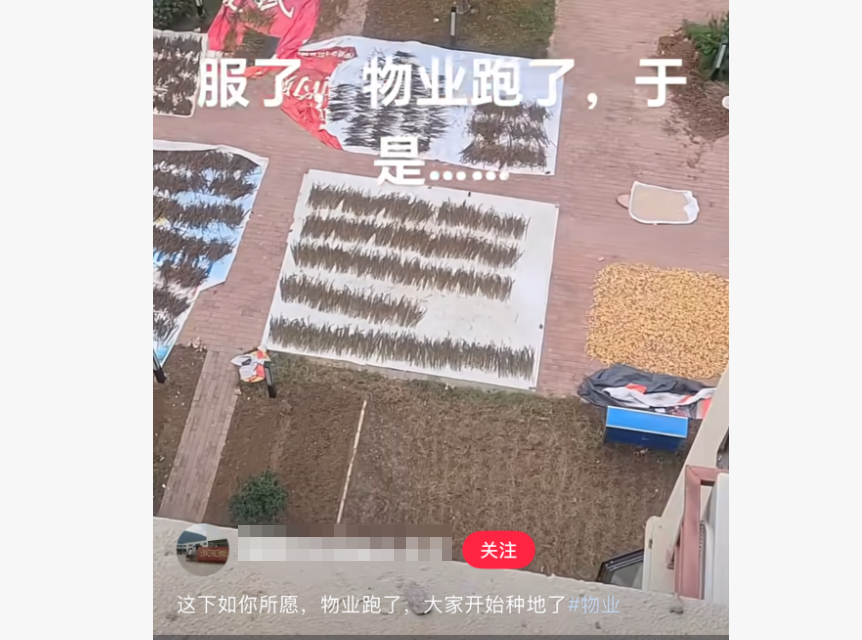Open the #物业 hashtag link
This screenshot has width=862, height=640.
coord(594,605)
